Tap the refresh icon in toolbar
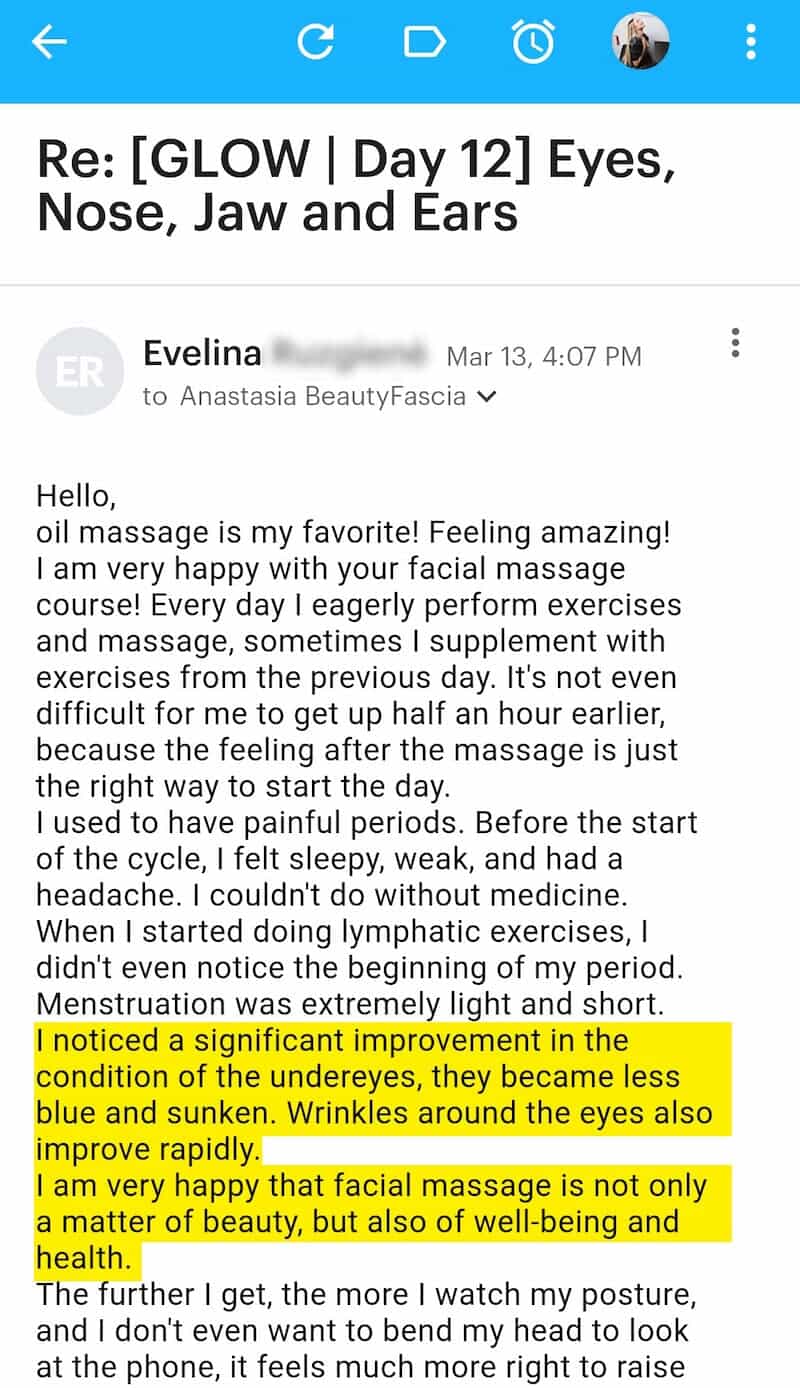This screenshot has height=1388, width=800. pos(316,42)
